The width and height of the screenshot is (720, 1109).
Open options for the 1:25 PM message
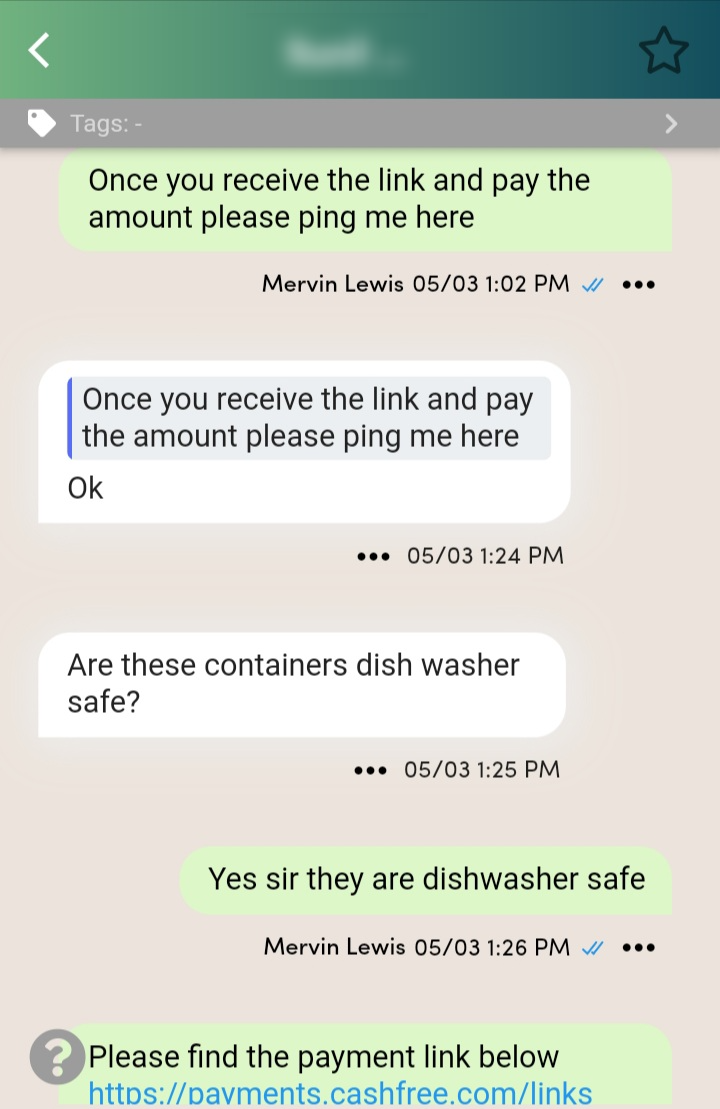pos(370,770)
